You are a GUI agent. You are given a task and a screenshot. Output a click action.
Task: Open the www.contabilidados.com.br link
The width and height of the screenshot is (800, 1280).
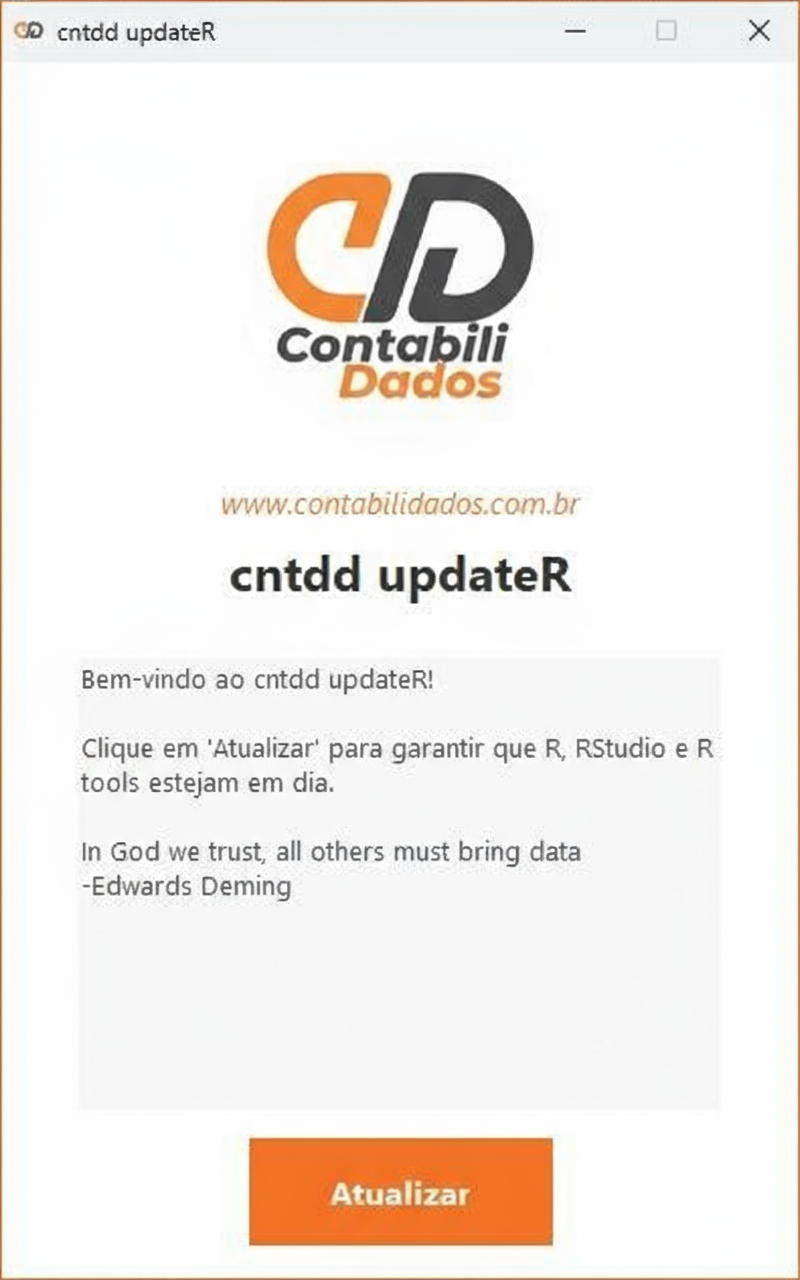coord(400,504)
